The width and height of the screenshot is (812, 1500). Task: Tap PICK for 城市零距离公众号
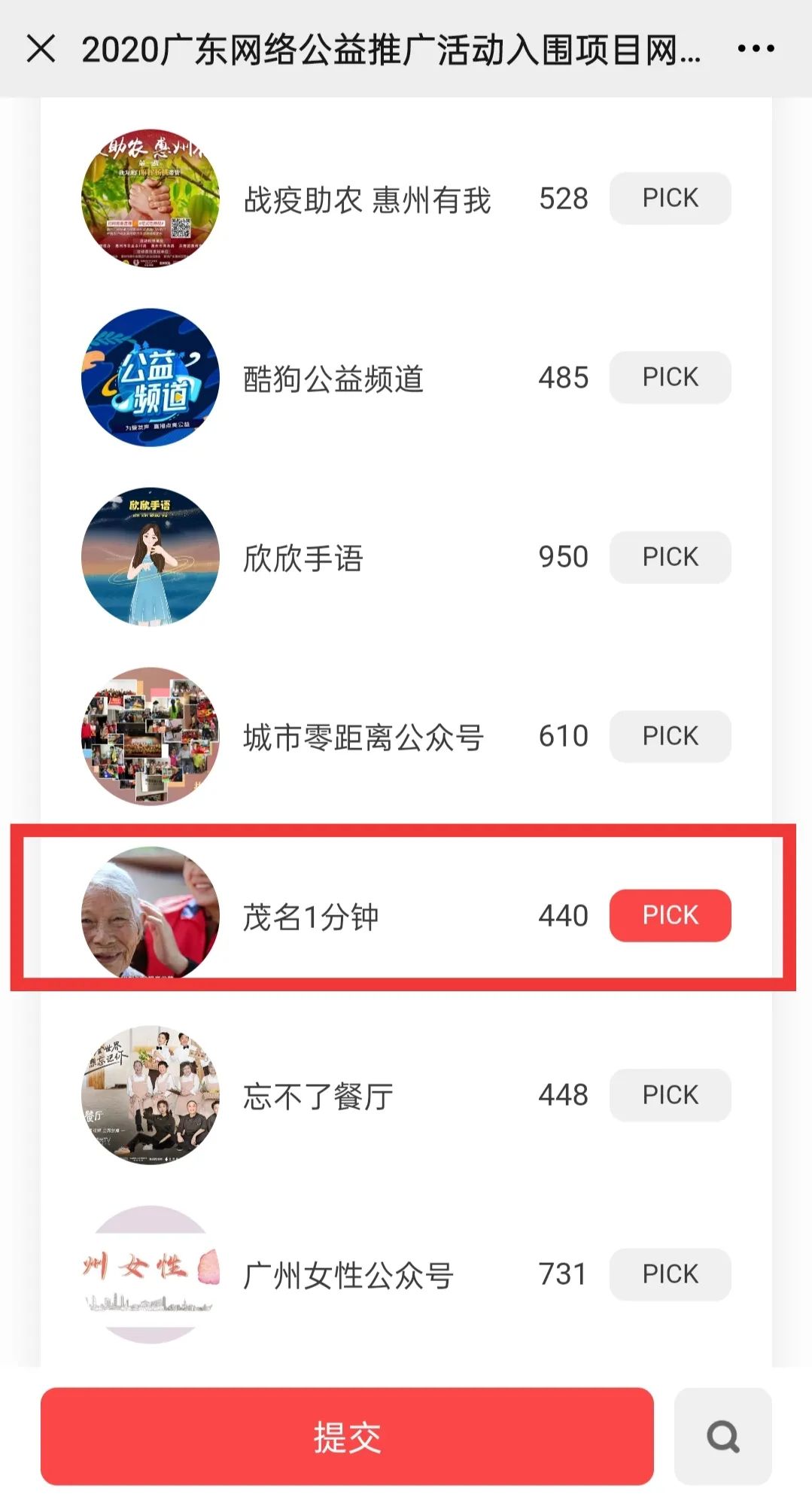tap(670, 736)
